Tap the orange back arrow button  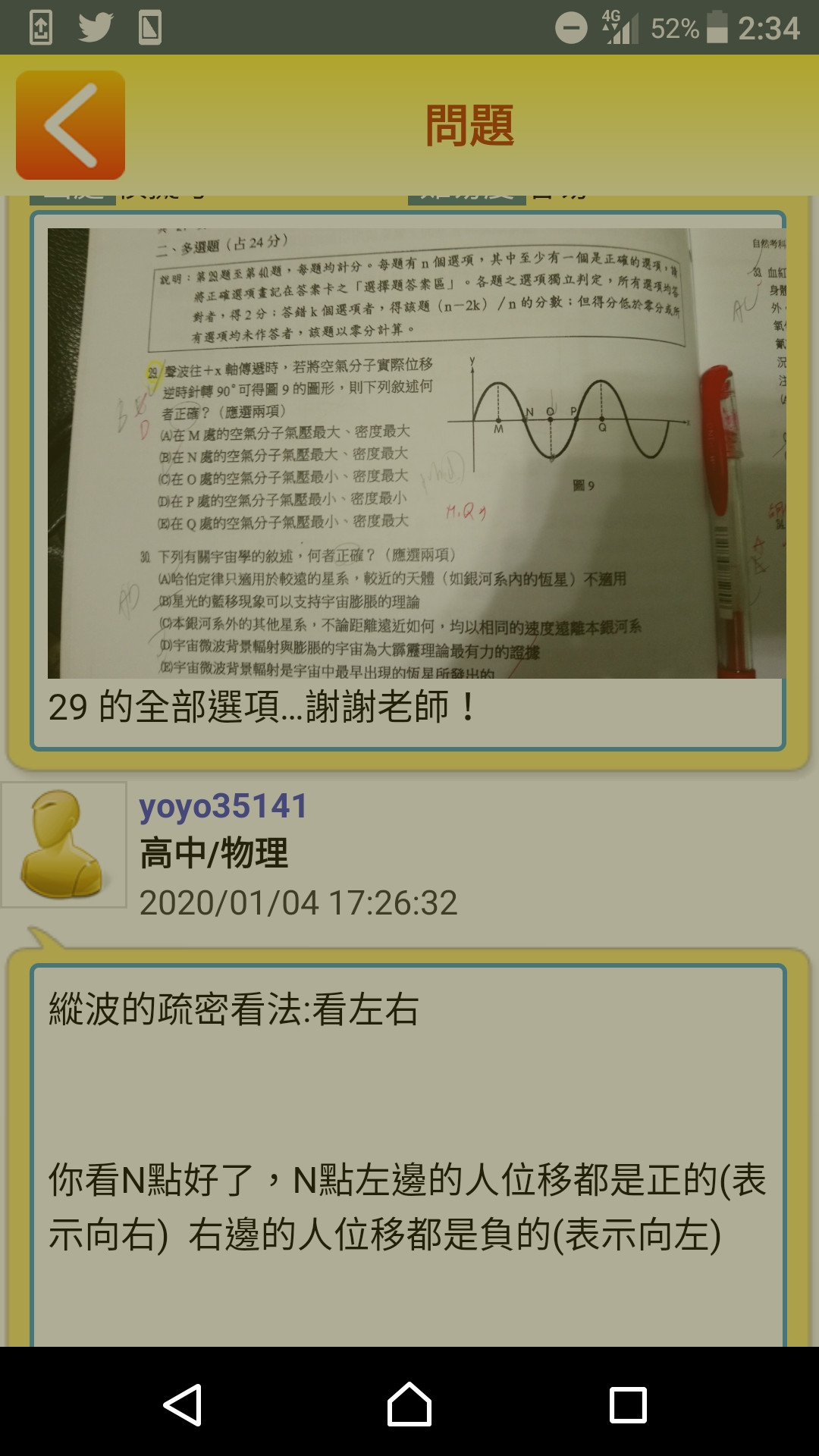tap(71, 125)
